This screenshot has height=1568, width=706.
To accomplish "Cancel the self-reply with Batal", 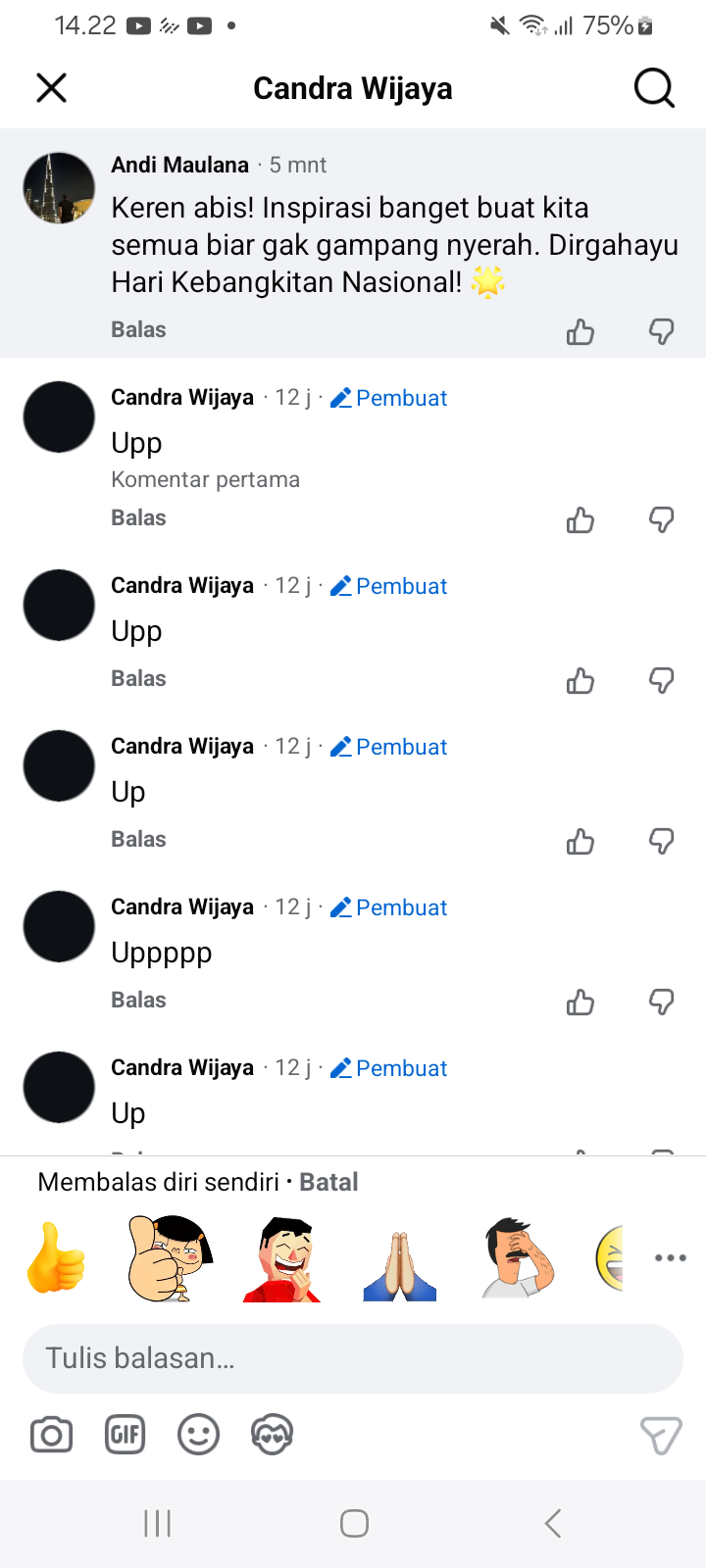I will click(x=328, y=1183).
